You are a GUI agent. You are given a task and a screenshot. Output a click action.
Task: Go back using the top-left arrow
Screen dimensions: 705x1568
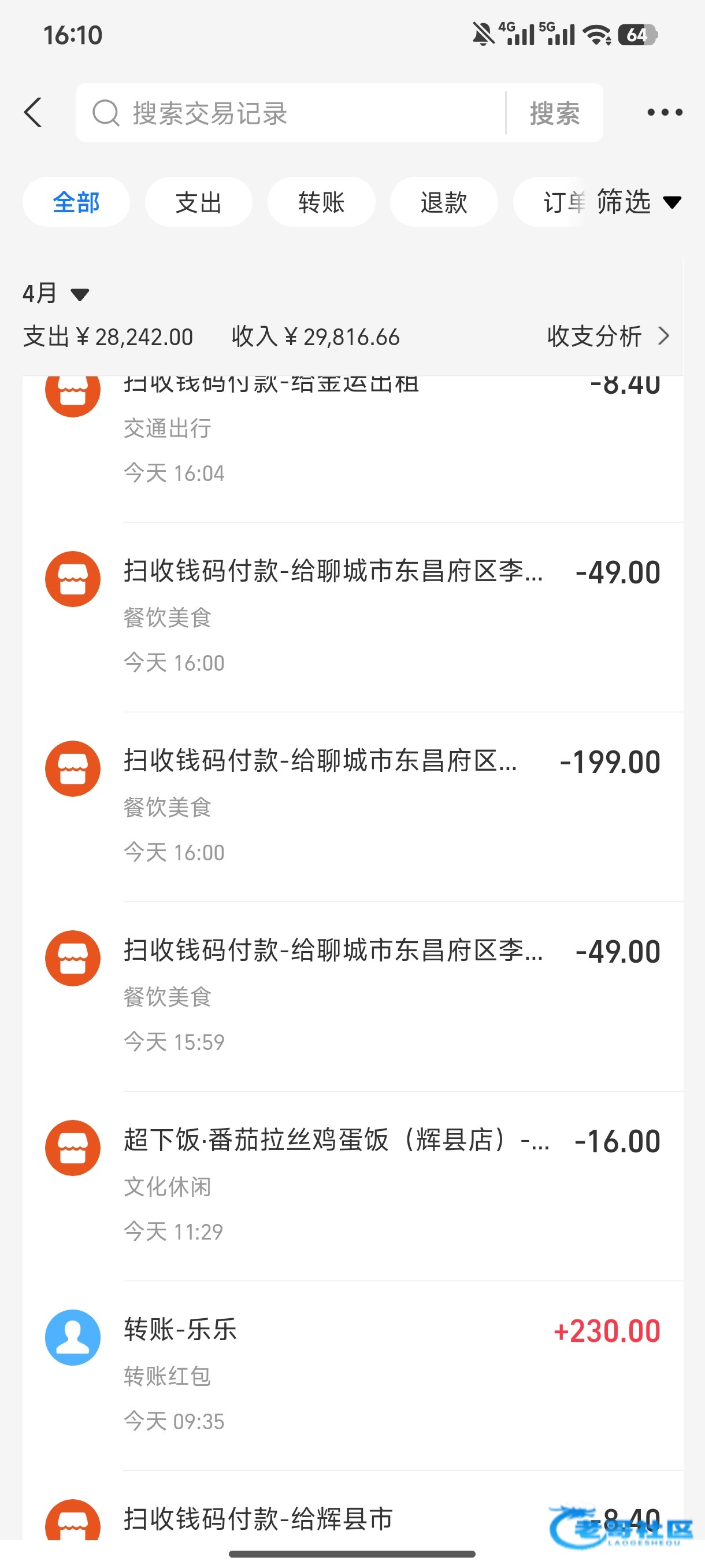point(34,113)
